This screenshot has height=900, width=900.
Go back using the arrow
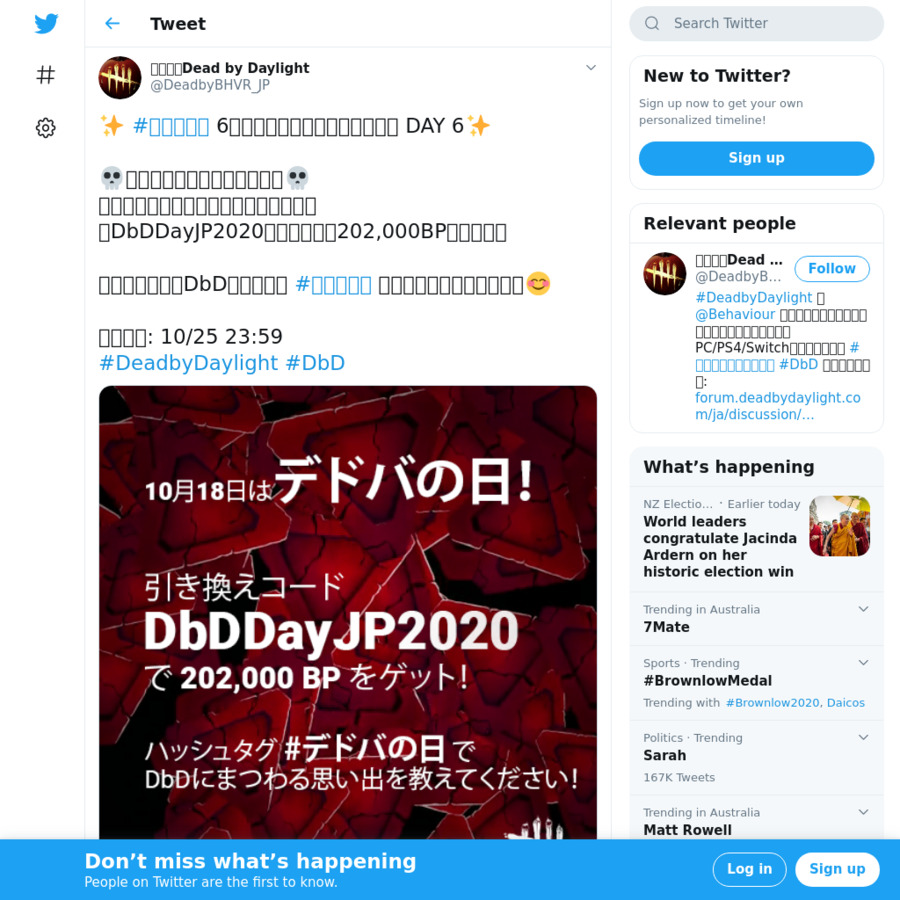coord(112,23)
